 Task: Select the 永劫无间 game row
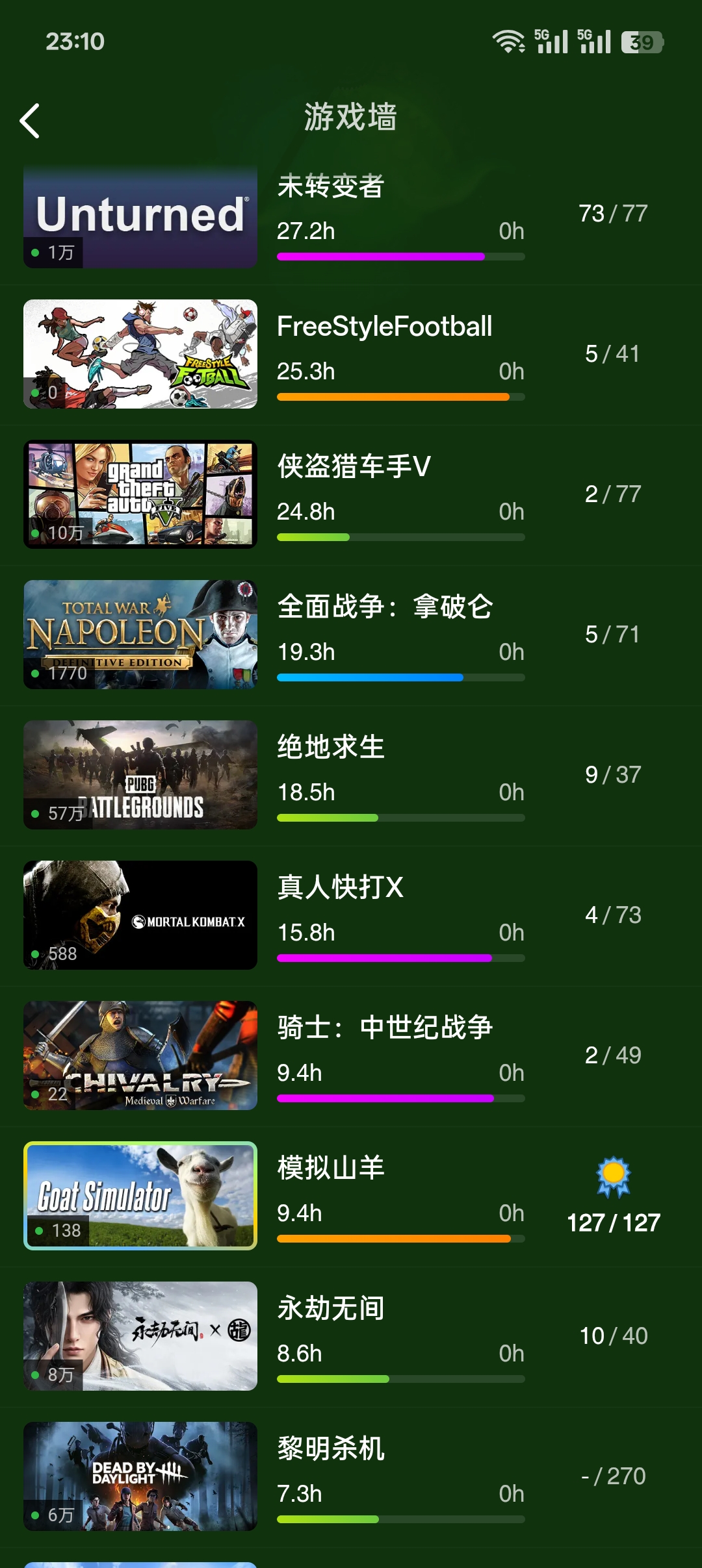[351, 1337]
